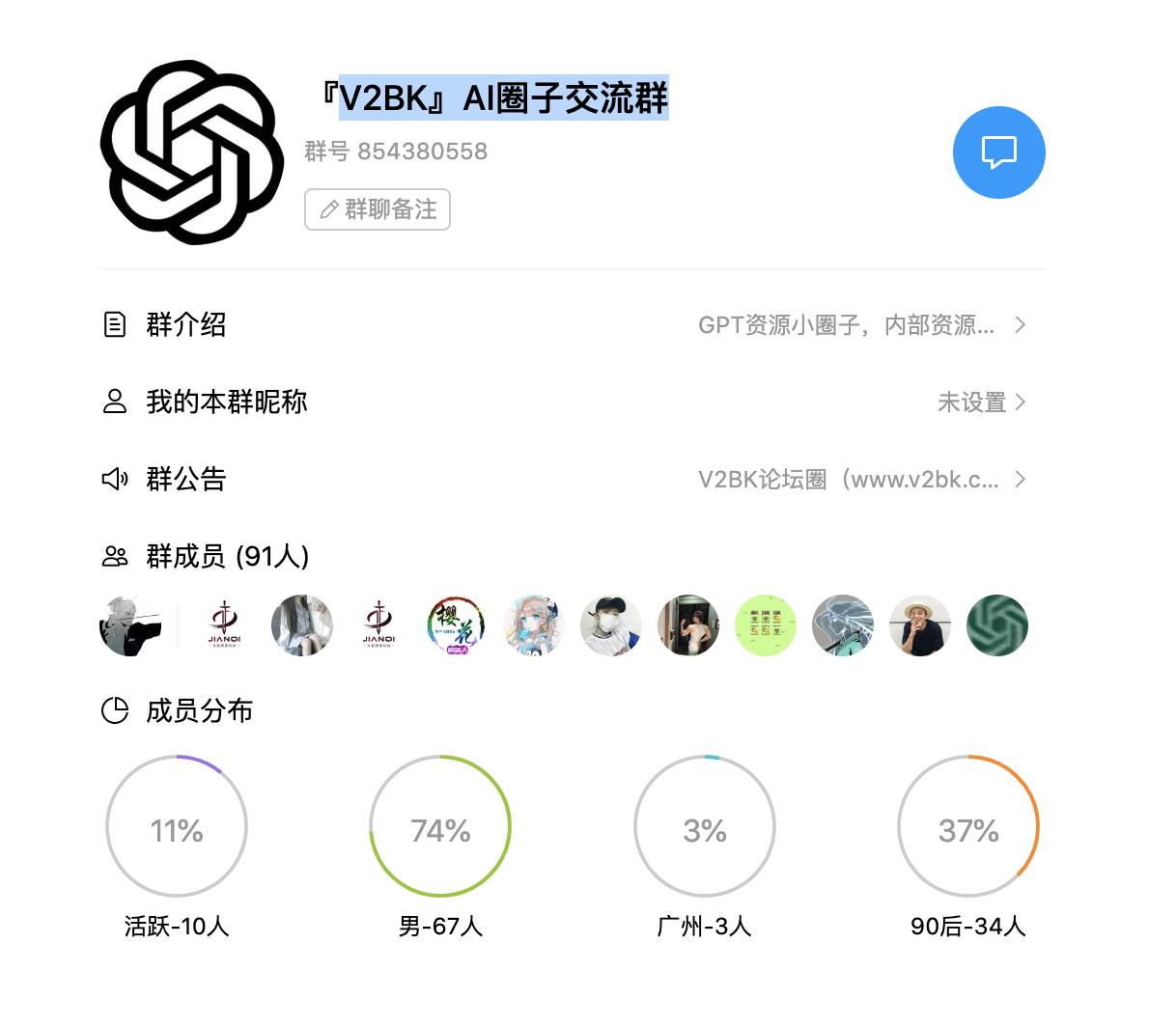
Task: Tap the group's OpenAI logo avatar
Action: pyautogui.click(x=192, y=153)
